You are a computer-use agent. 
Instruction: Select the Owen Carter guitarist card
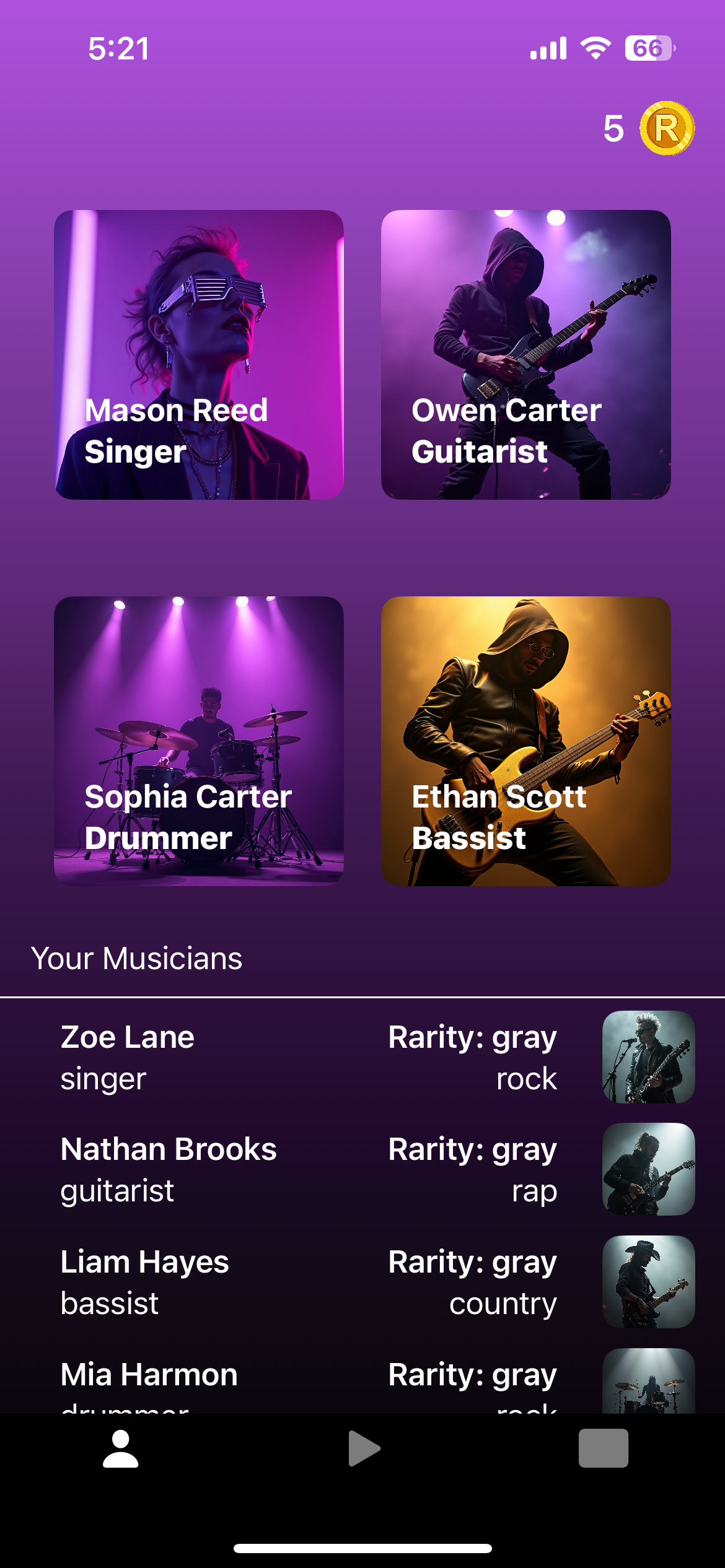(x=525, y=354)
